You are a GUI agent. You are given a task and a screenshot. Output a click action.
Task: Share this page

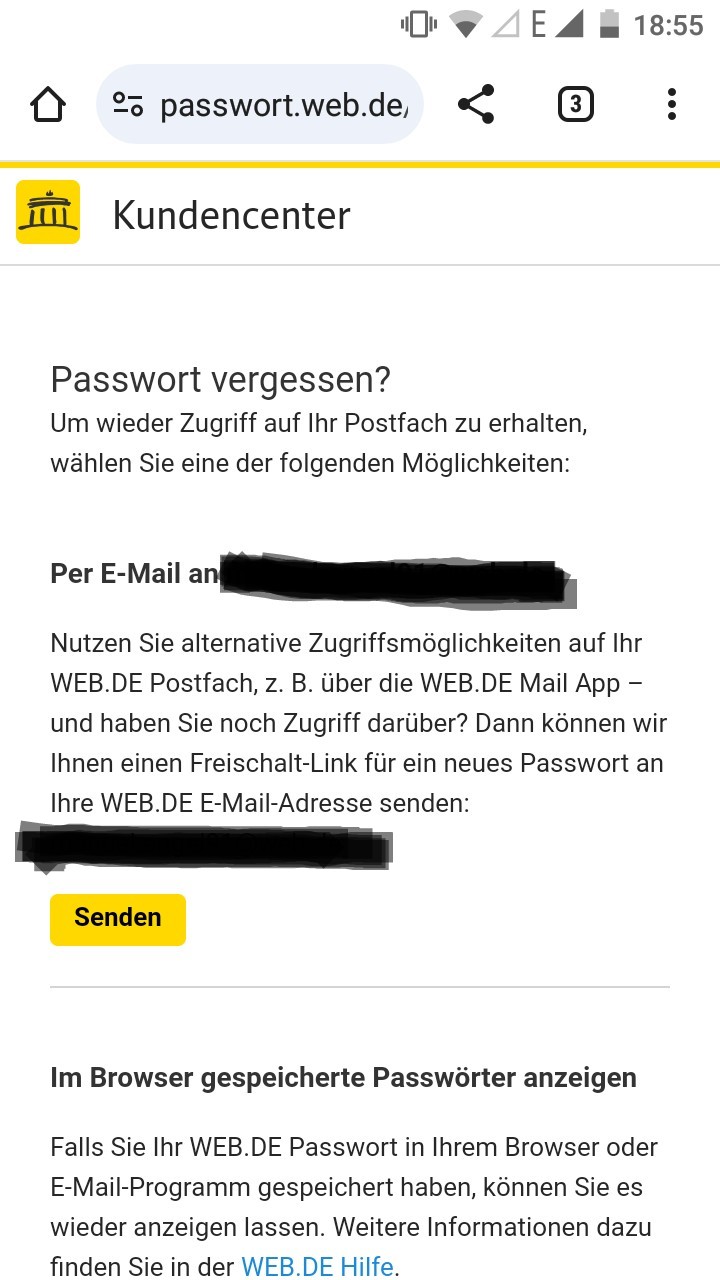point(476,104)
